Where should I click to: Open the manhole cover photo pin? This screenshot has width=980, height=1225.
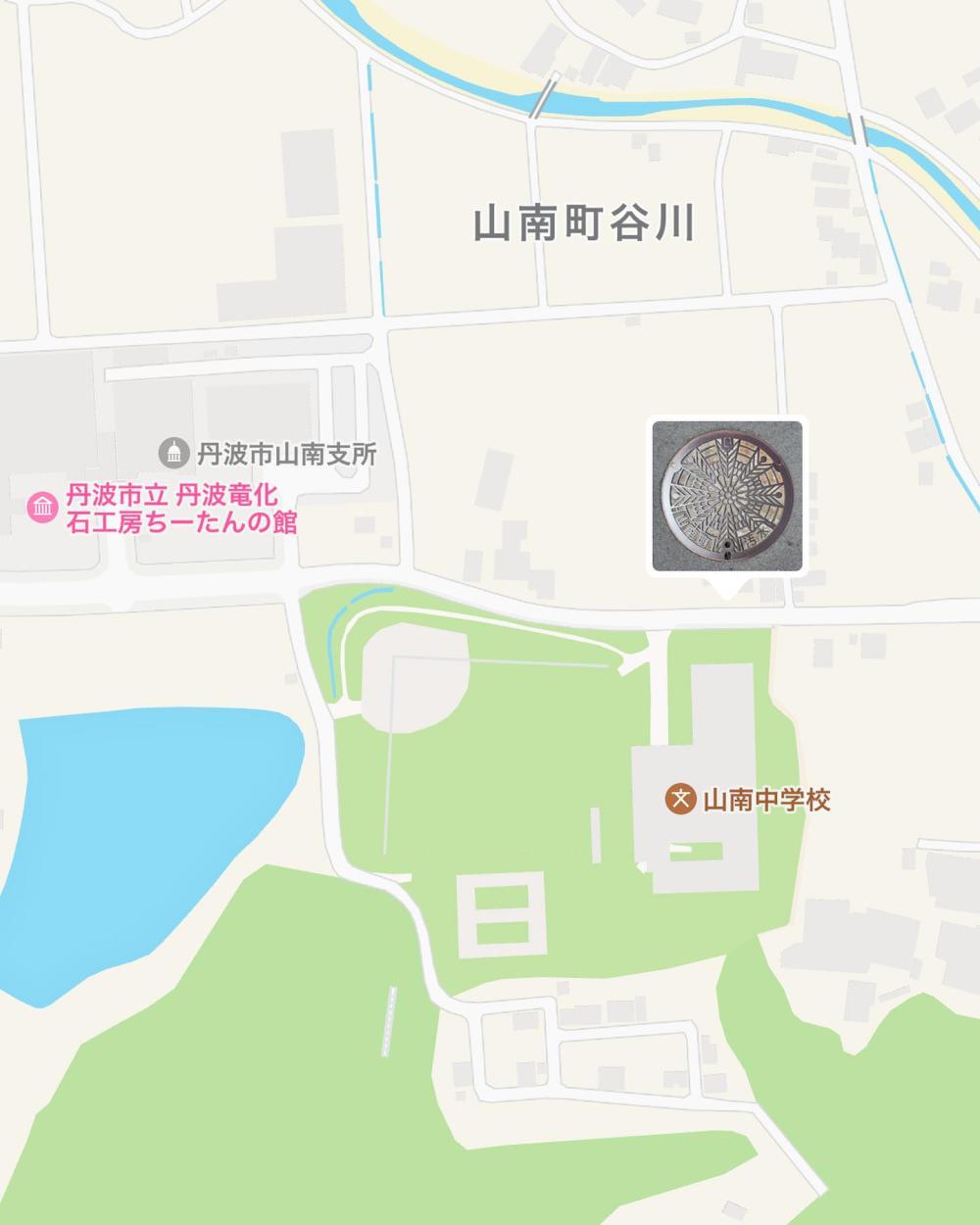[727, 496]
